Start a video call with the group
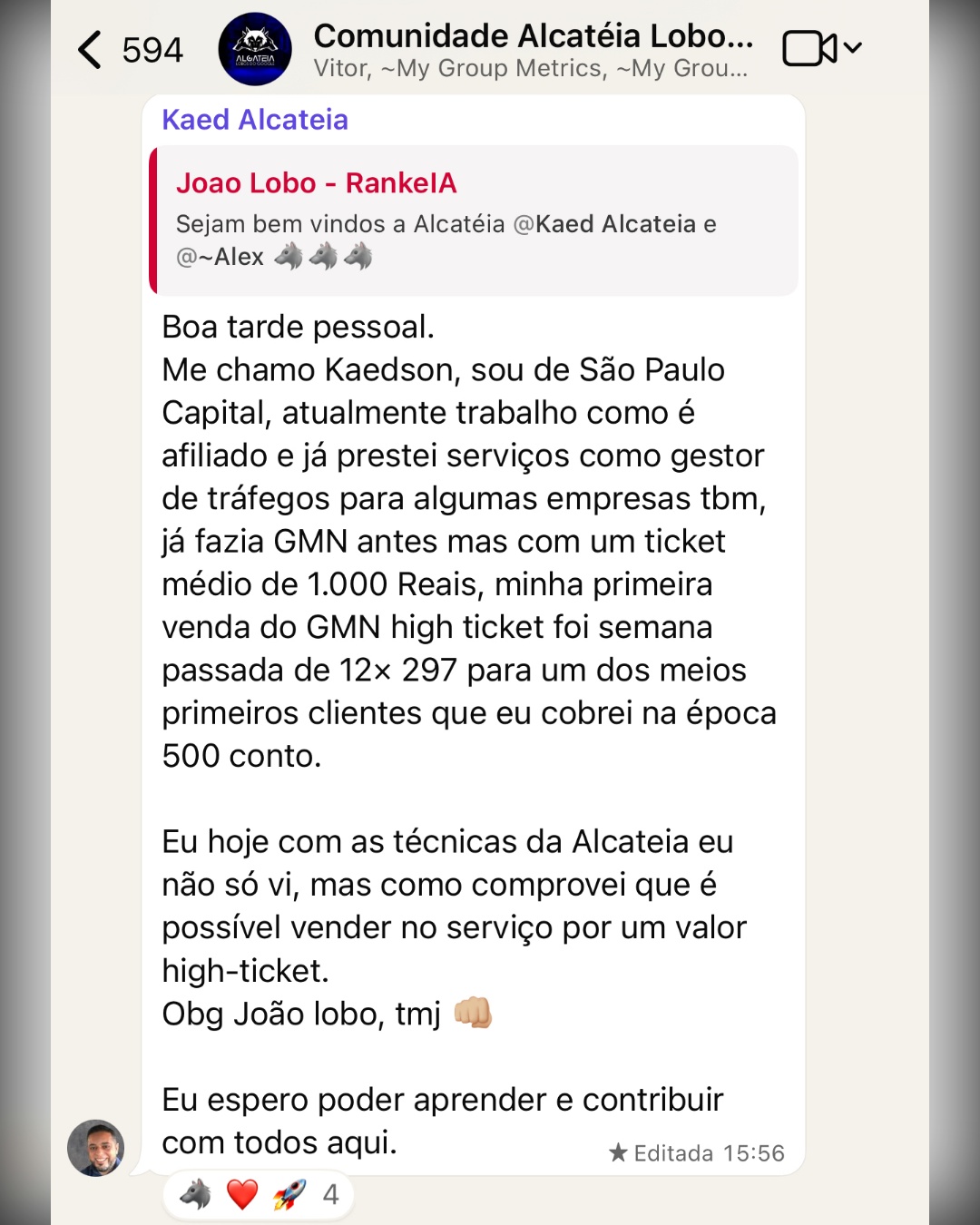This screenshot has height=1225, width=980. pos(809,48)
